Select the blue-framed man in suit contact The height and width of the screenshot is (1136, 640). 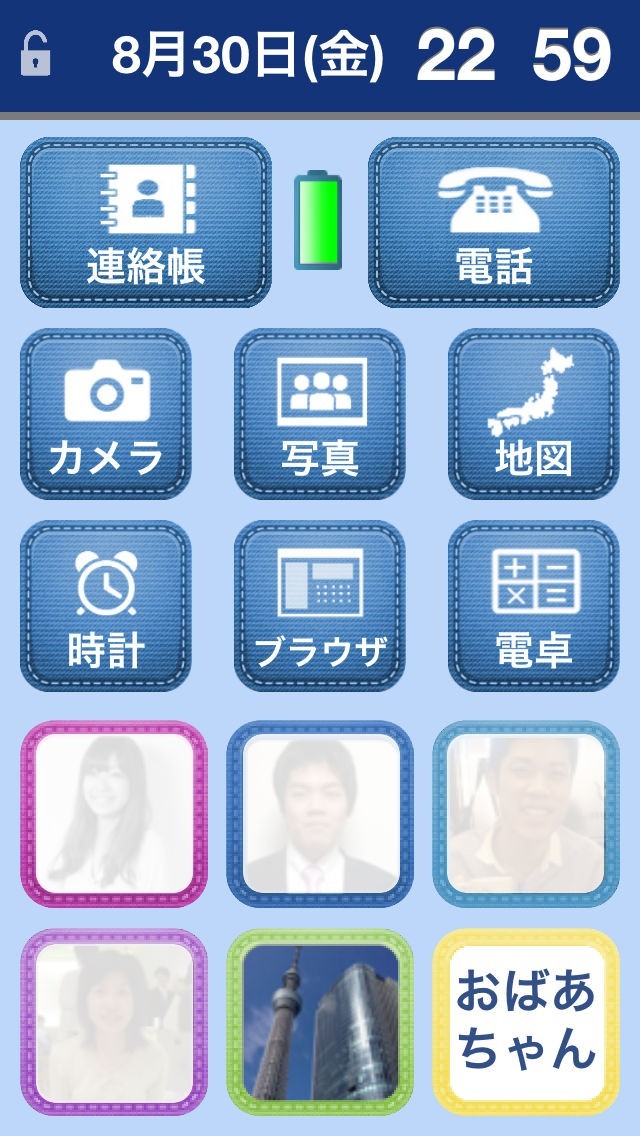coord(320,814)
